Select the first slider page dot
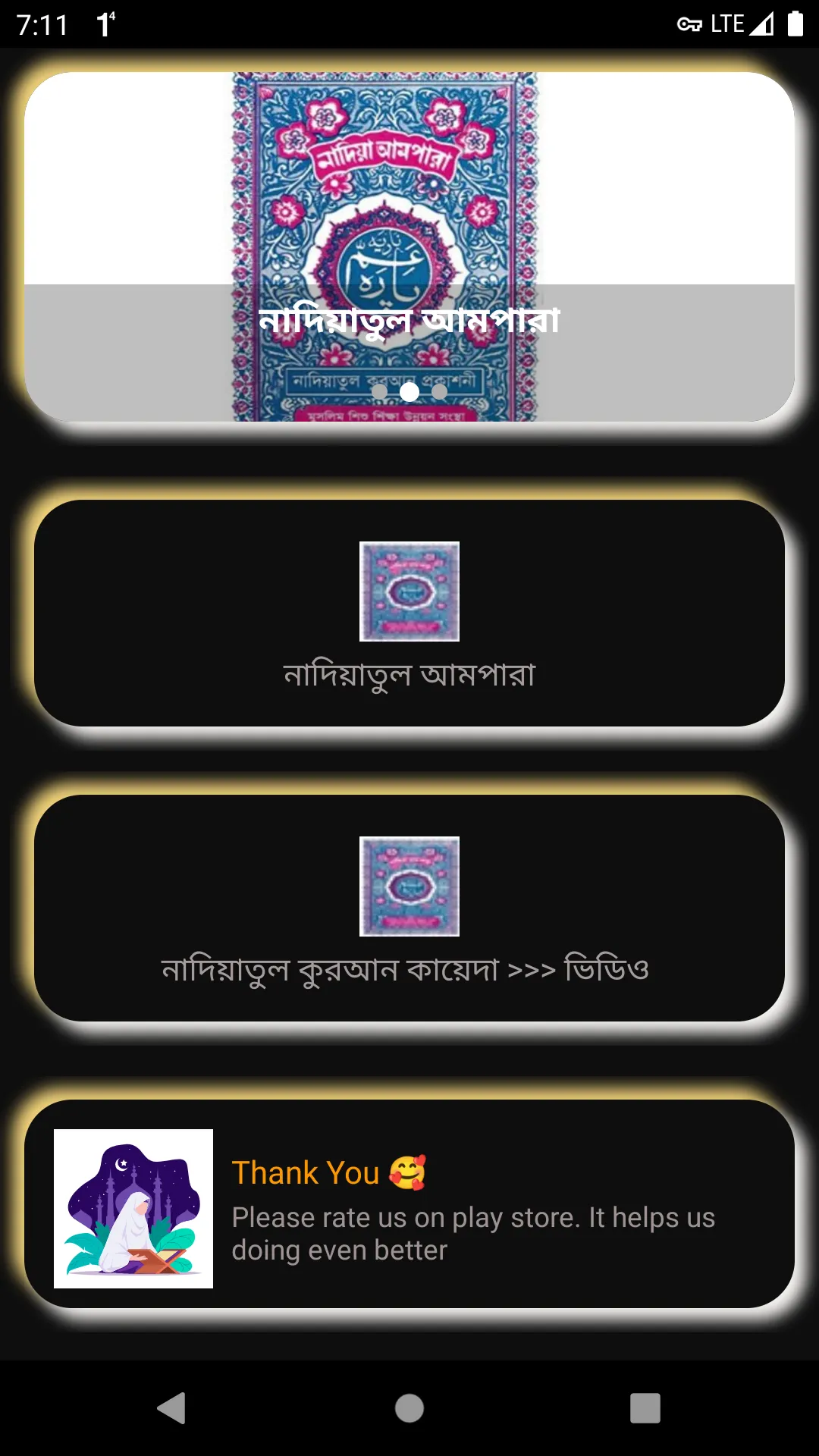Viewport: 819px width, 1456px height. tap(380, 391)
